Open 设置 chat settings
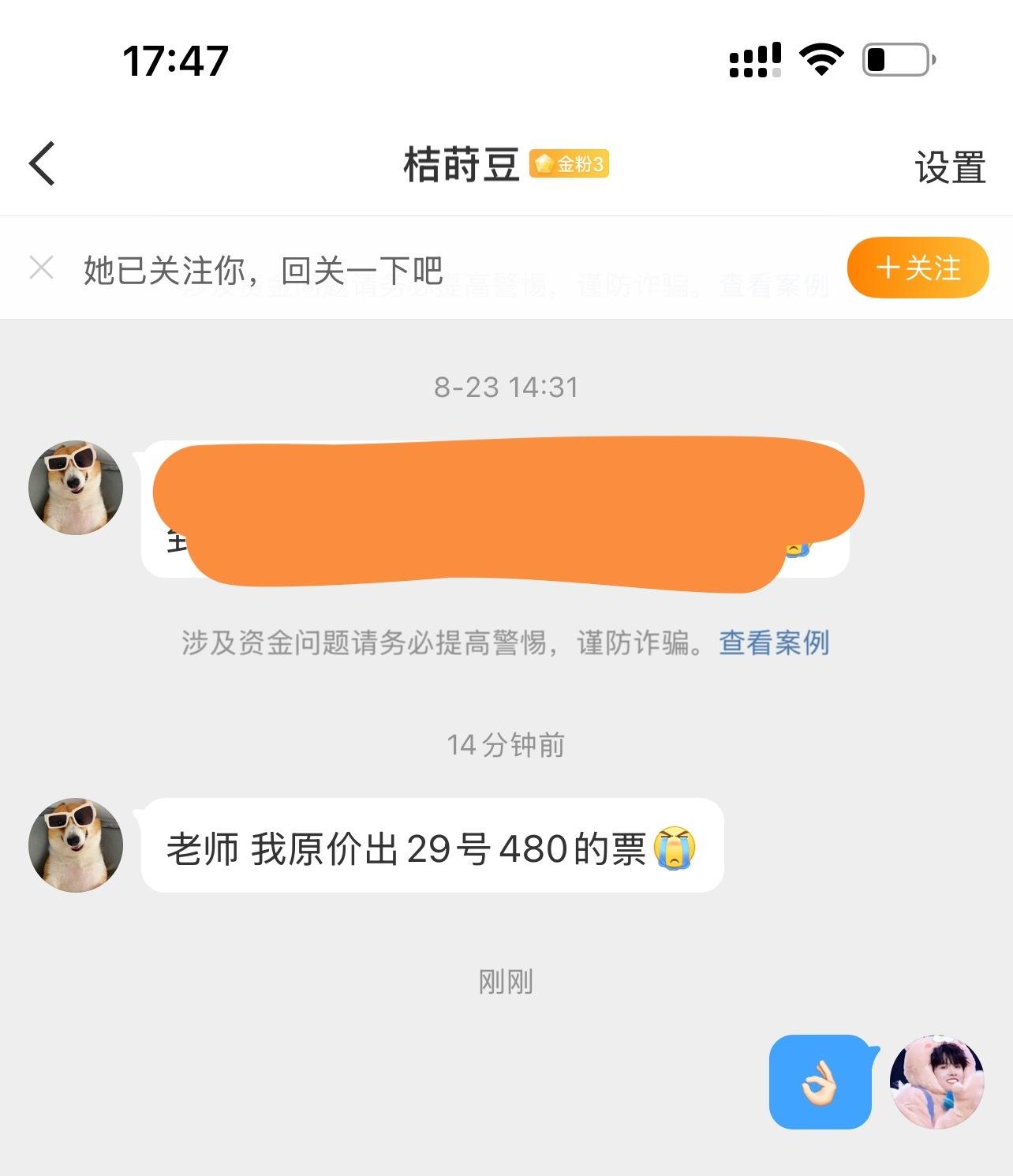1013x1176 pixels. pyautogui.click(x=950, y=167)
